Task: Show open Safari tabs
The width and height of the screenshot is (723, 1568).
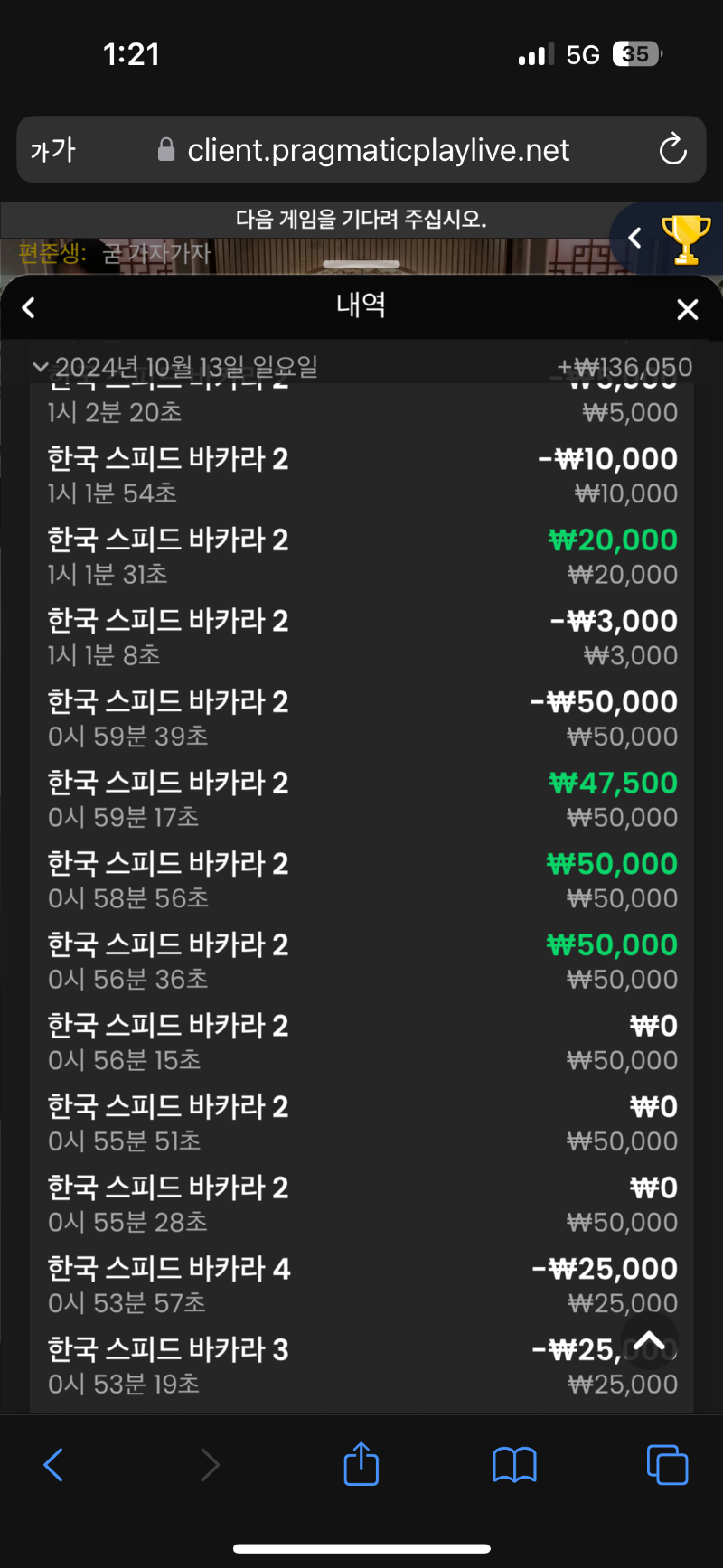Action: tap(667, 1465)
